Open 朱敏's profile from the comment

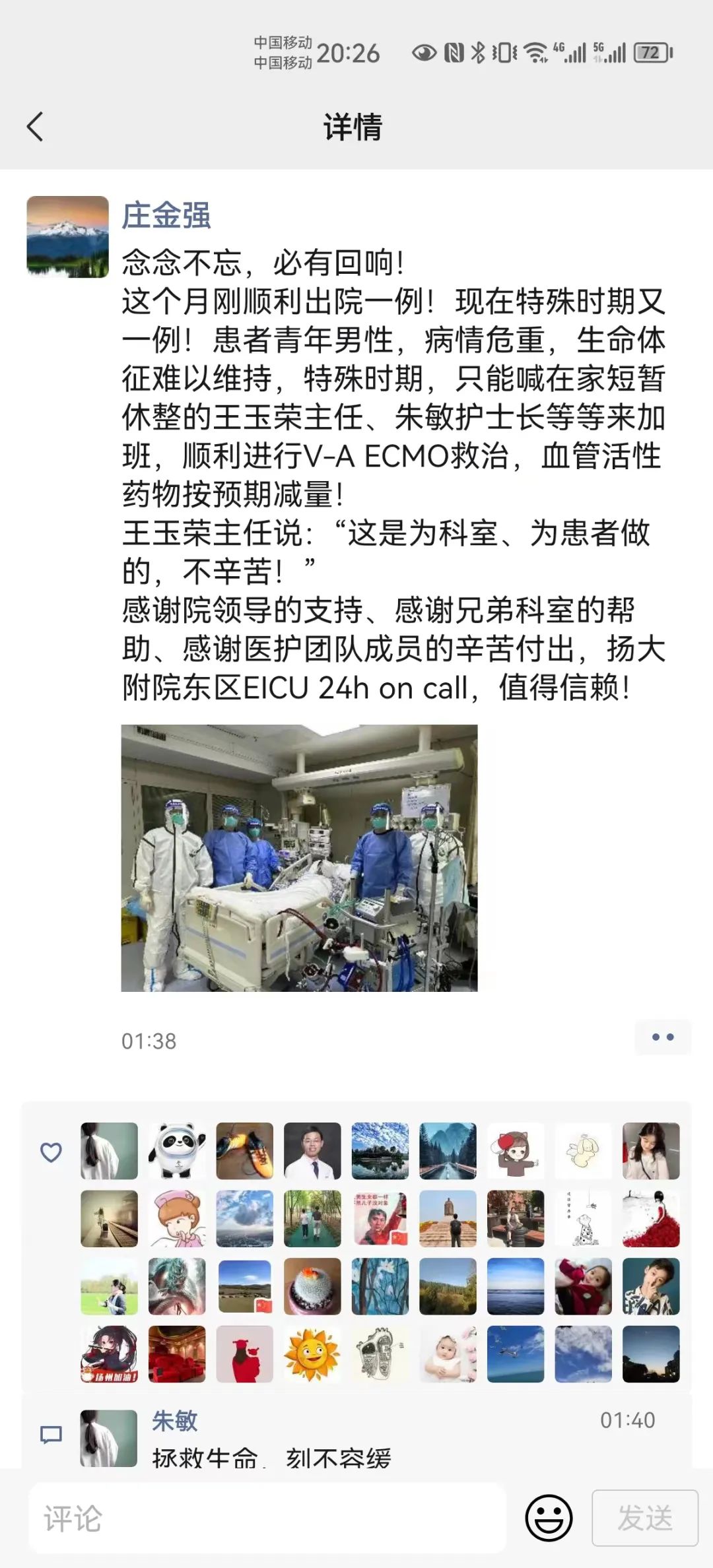tap(174, 1421)
